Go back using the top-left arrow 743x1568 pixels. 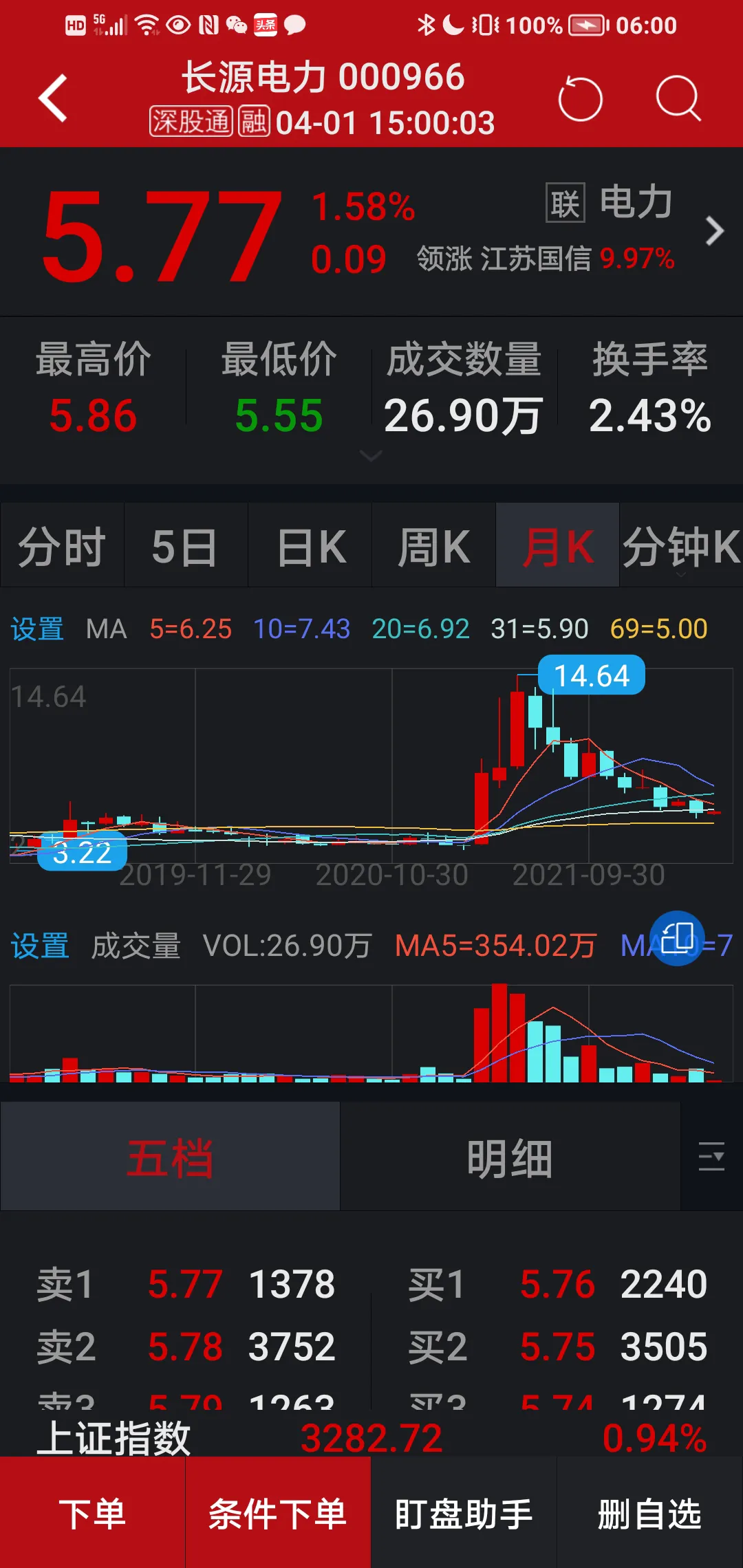pyautogui.click(x=54, y=98)
